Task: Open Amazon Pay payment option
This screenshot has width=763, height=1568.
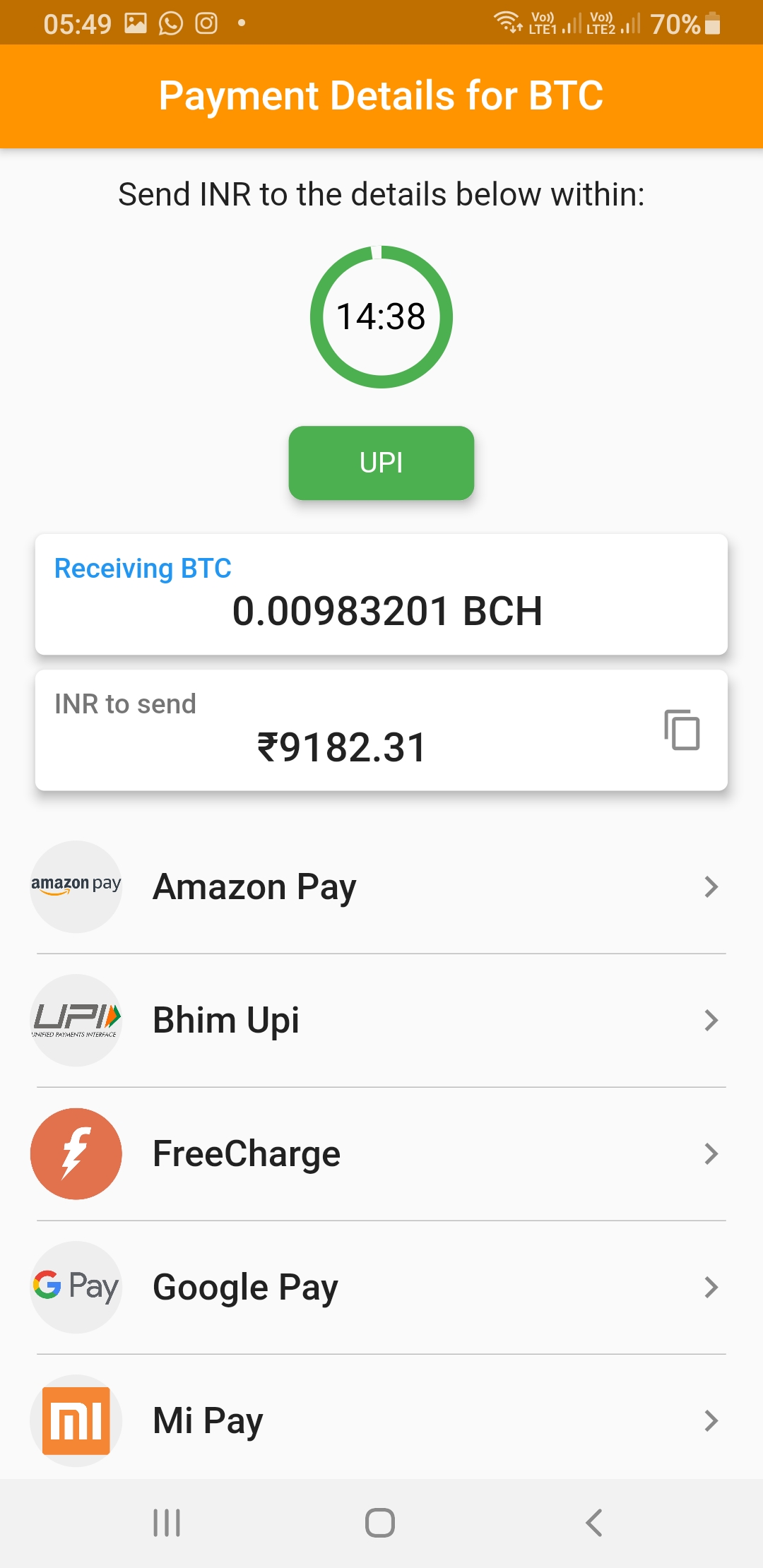Action: point(381,887)
